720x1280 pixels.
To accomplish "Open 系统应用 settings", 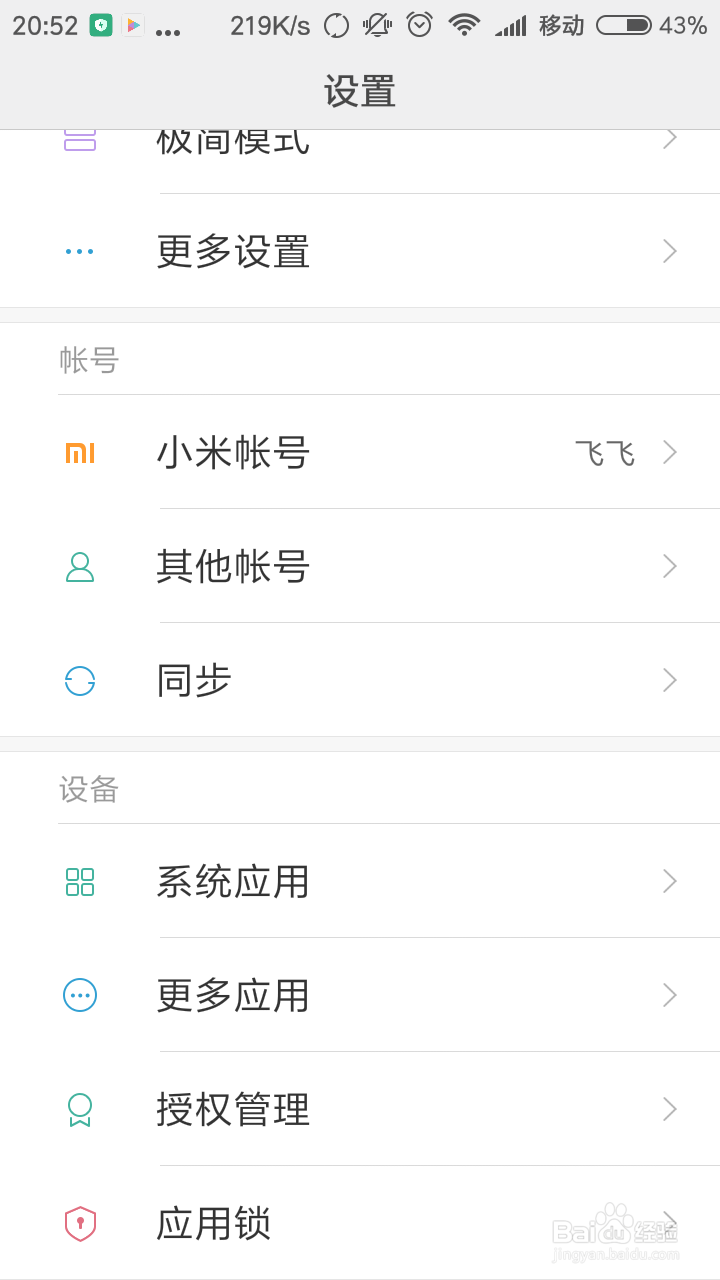I will (360, 881).
